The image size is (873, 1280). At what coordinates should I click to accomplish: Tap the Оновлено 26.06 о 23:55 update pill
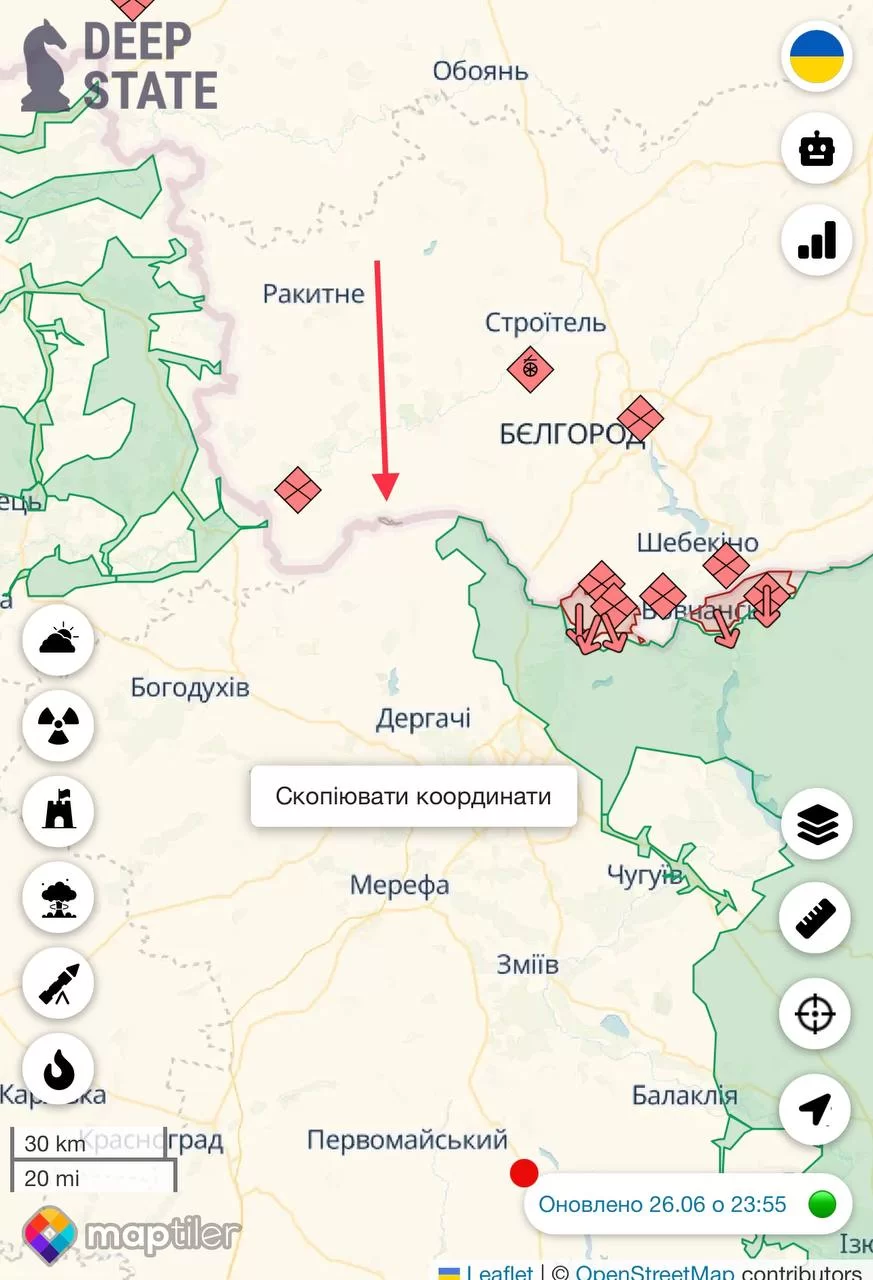pos(688,1204)
